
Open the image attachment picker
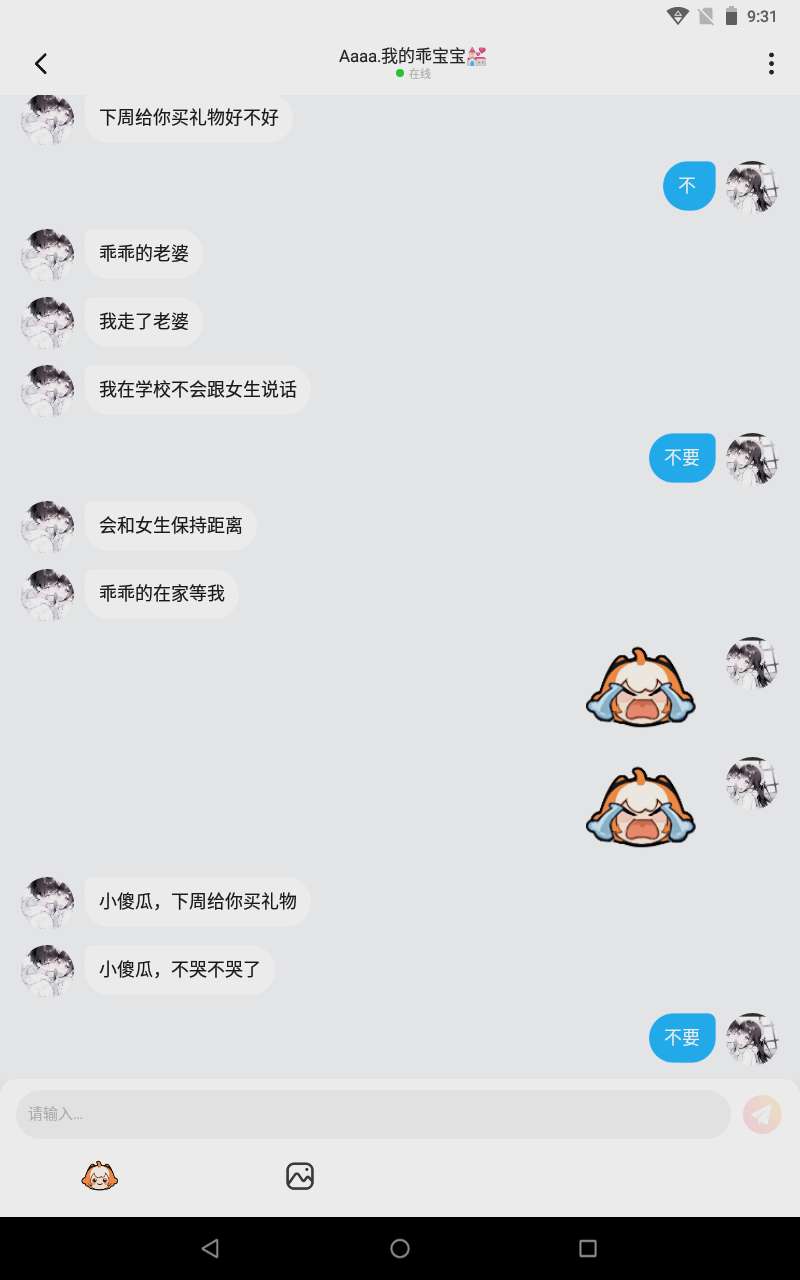300,1176
